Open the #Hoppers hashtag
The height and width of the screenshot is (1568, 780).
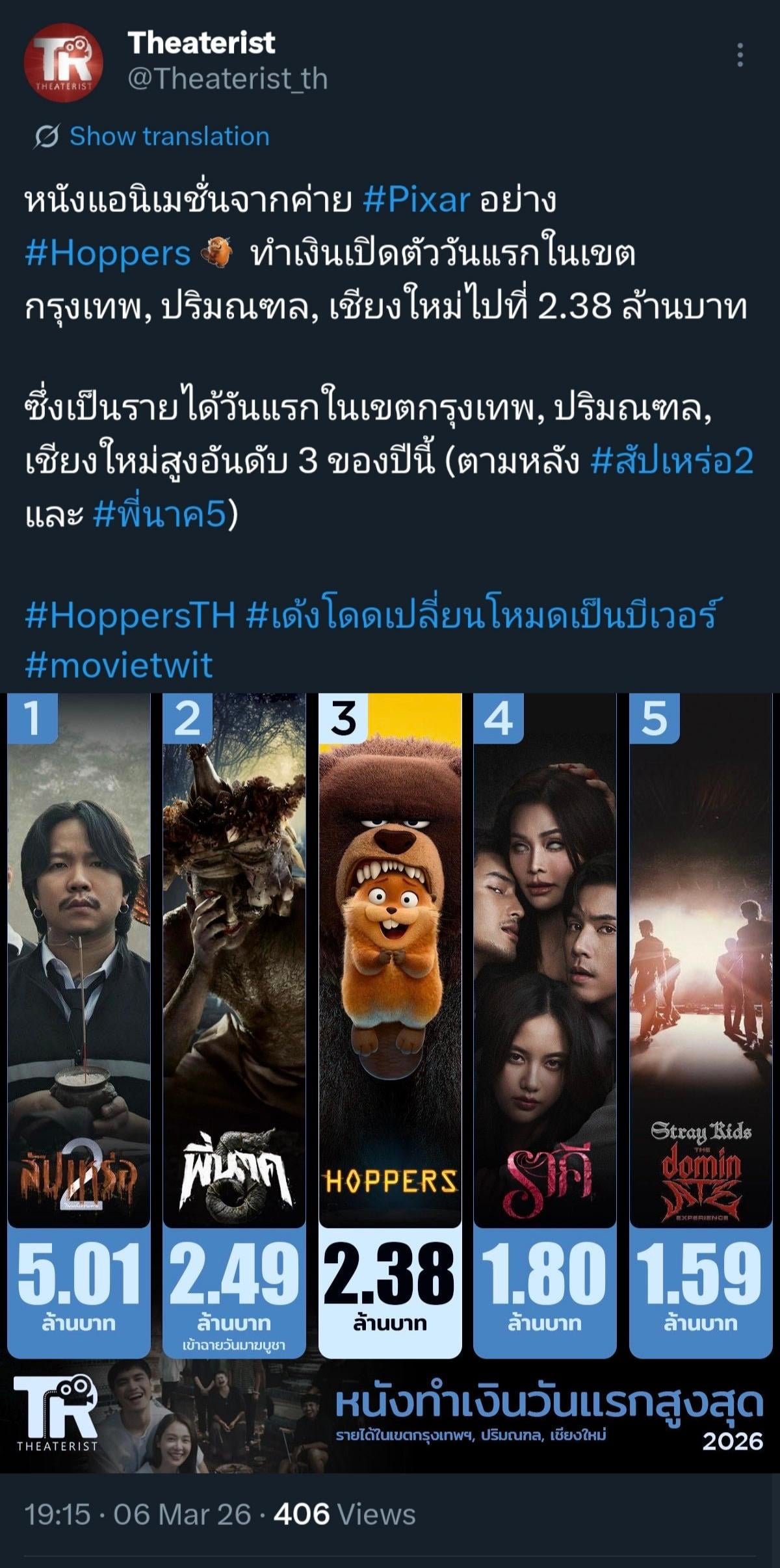108,254
